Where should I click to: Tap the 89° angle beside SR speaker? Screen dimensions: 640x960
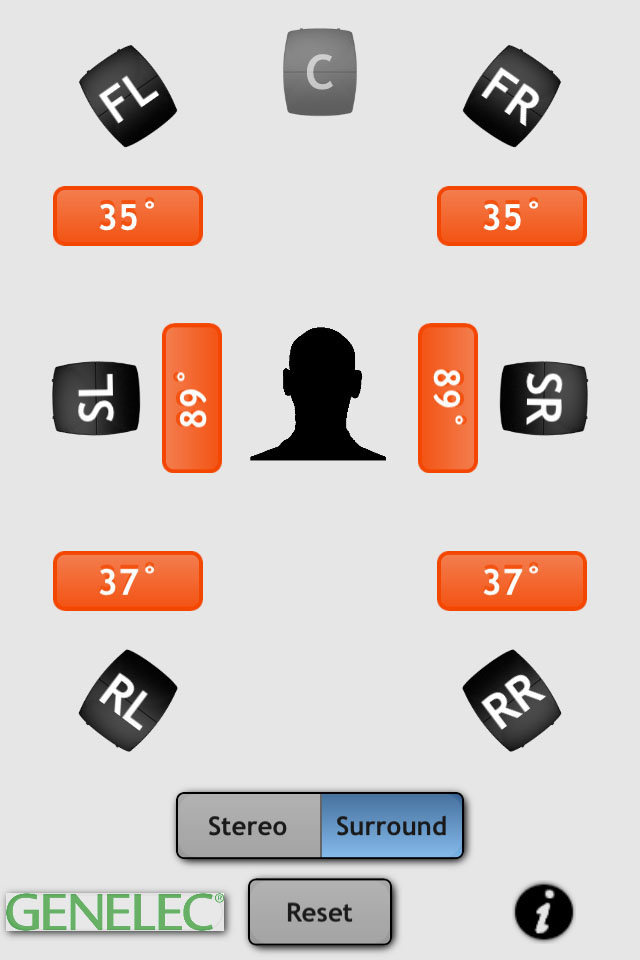pos(448,397)
